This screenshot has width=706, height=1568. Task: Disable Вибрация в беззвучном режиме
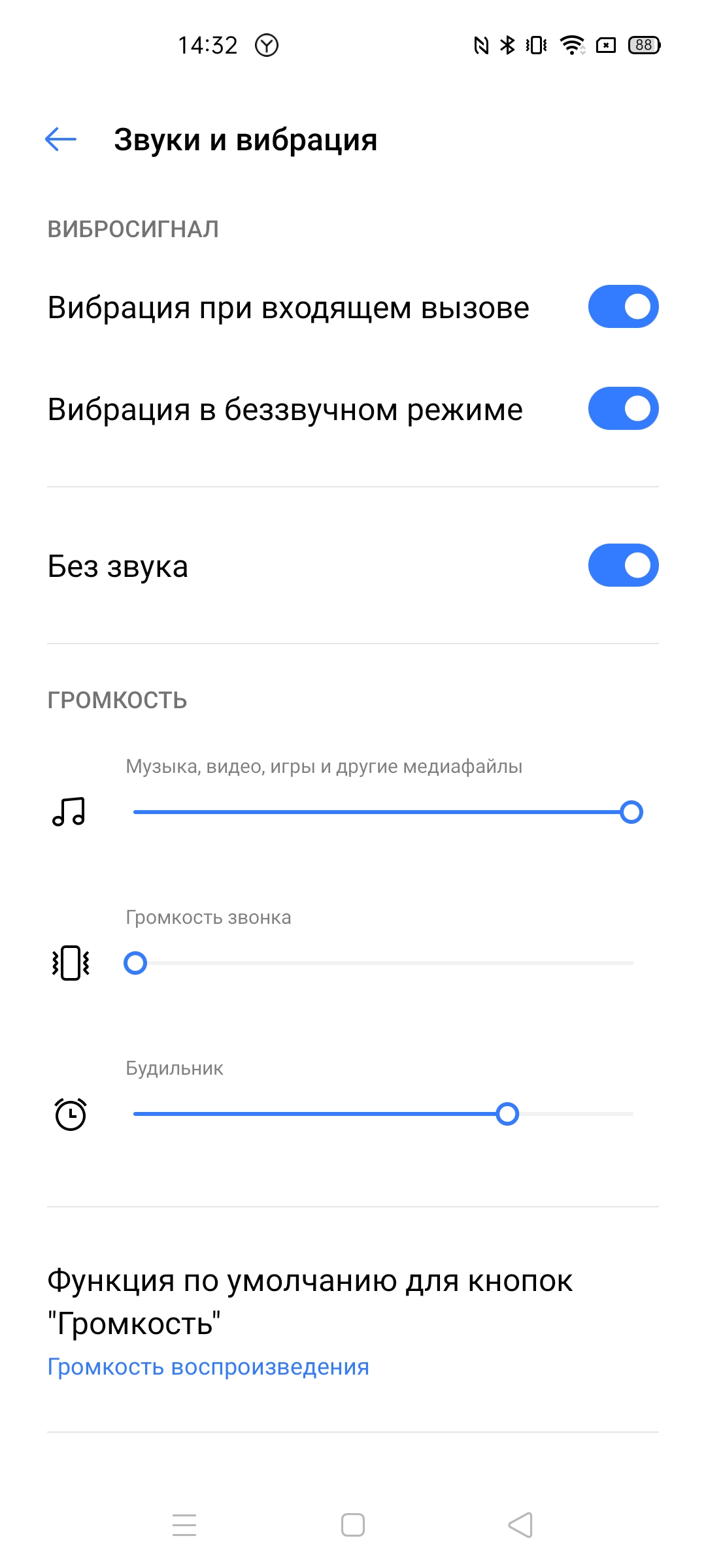point(622,409)
